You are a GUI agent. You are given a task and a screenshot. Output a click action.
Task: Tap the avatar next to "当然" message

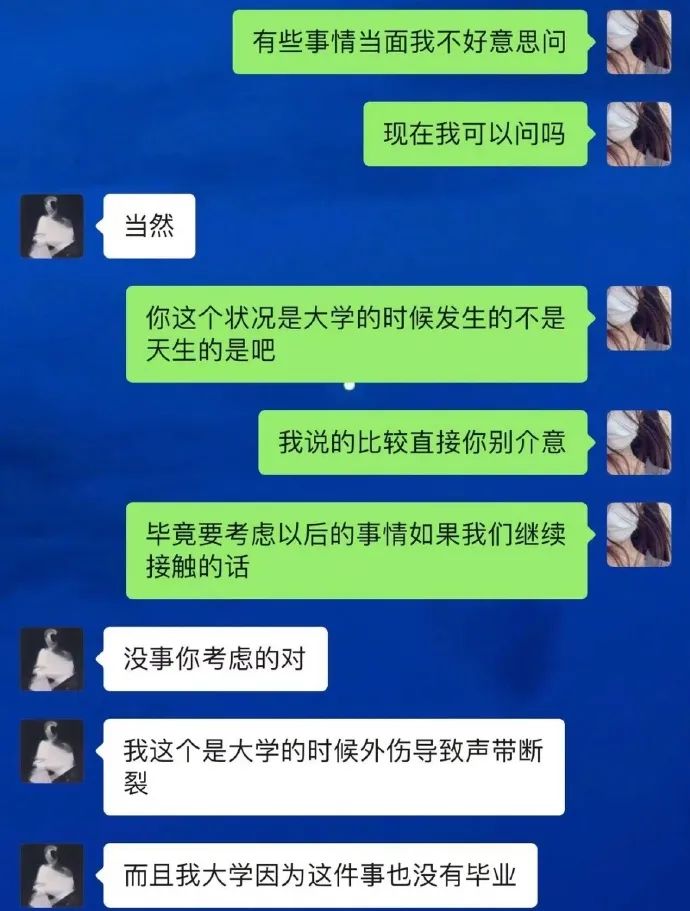tap(52, 226)
